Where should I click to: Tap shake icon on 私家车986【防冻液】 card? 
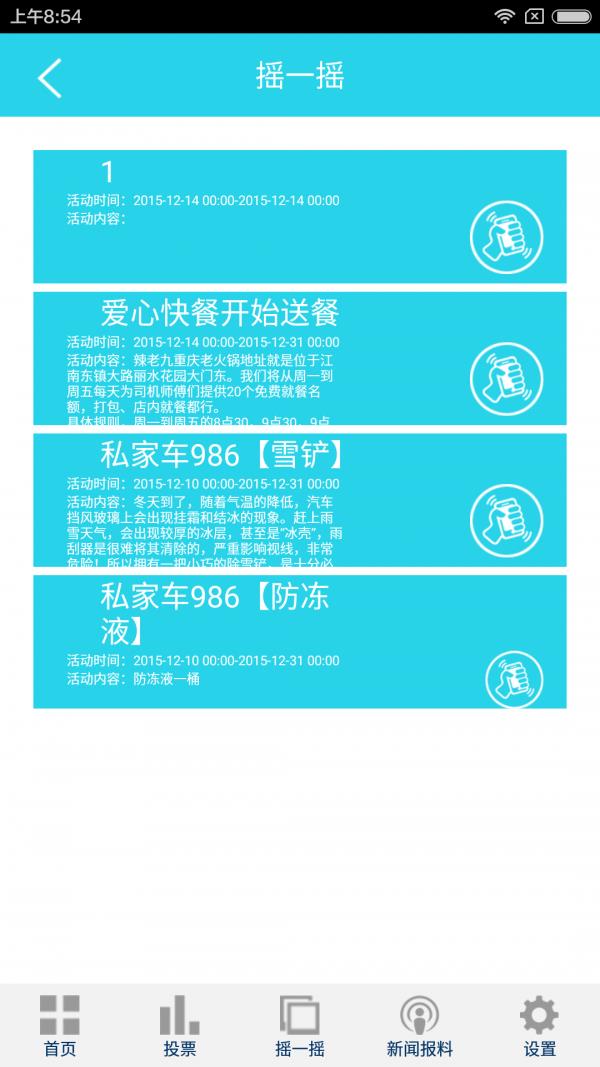click(x=514, y=678)
